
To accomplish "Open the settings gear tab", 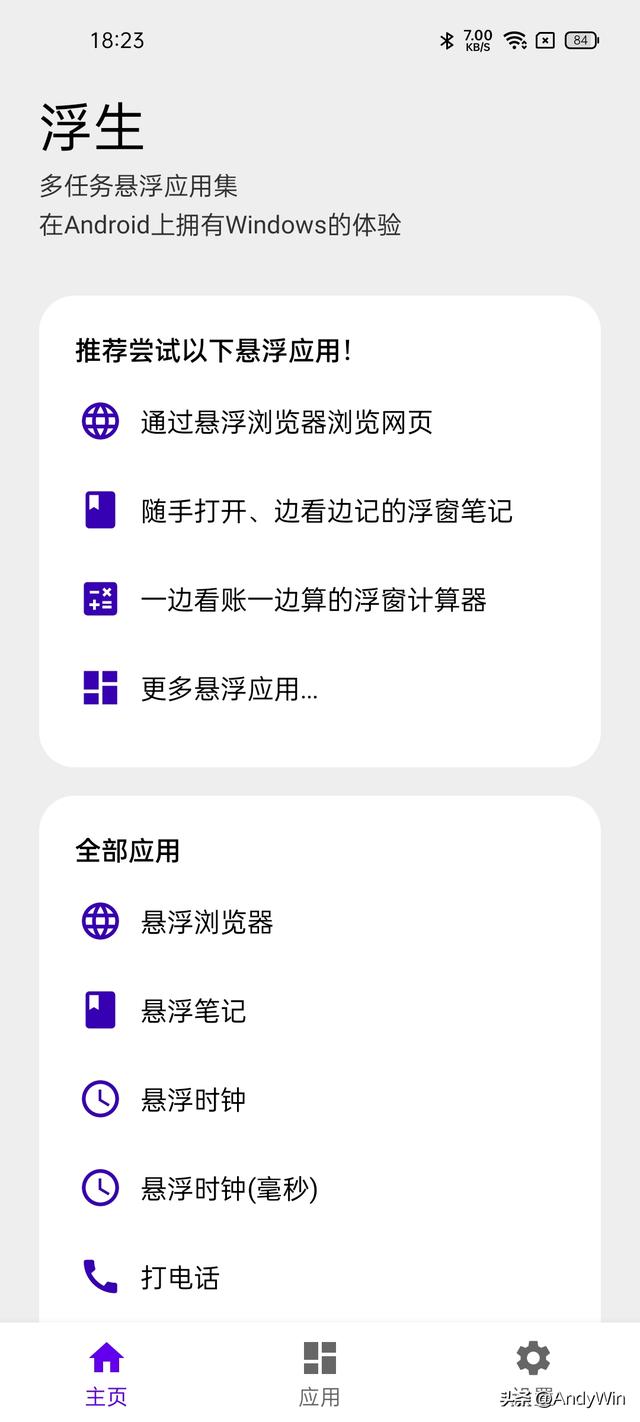I will pos(533,1373).
